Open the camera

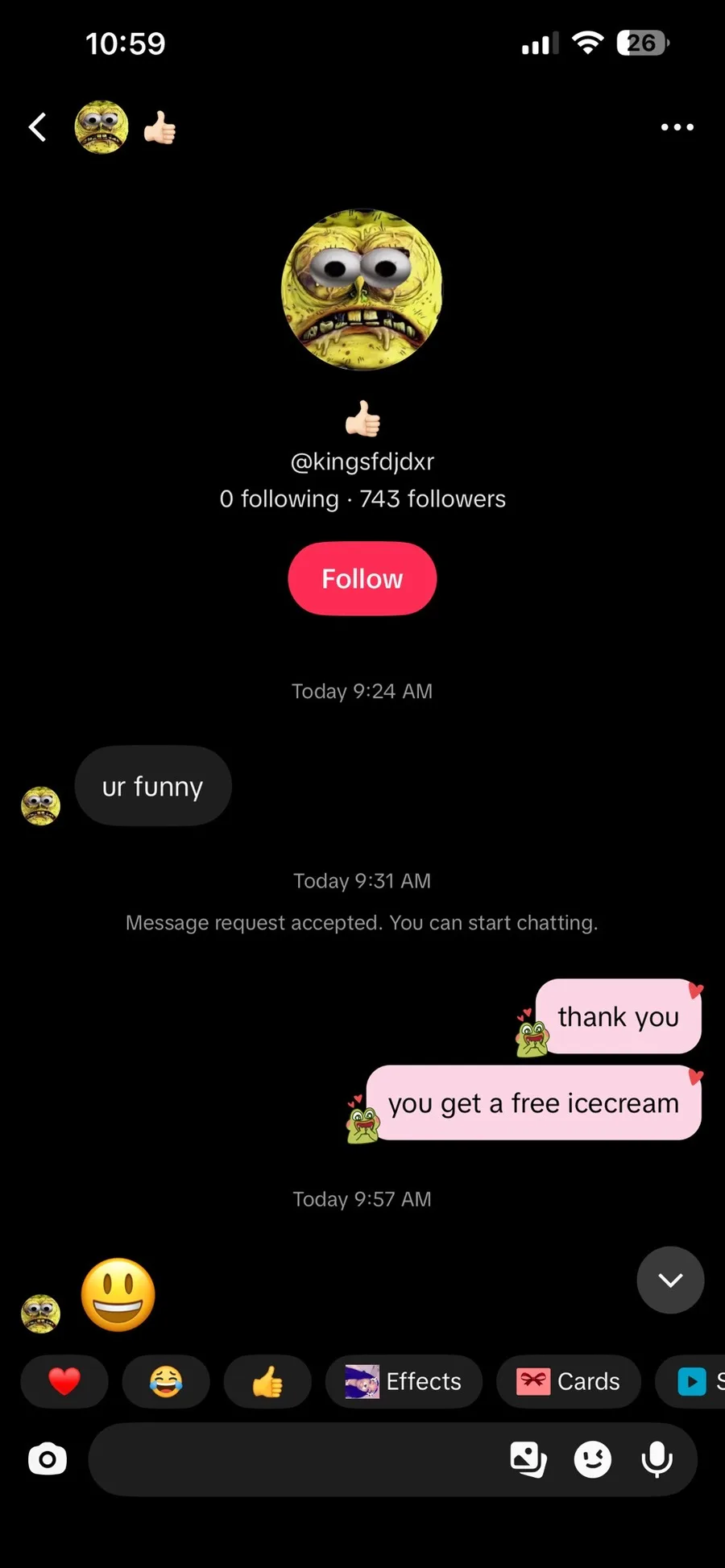pyautogui.click(x=48, y=1459)
